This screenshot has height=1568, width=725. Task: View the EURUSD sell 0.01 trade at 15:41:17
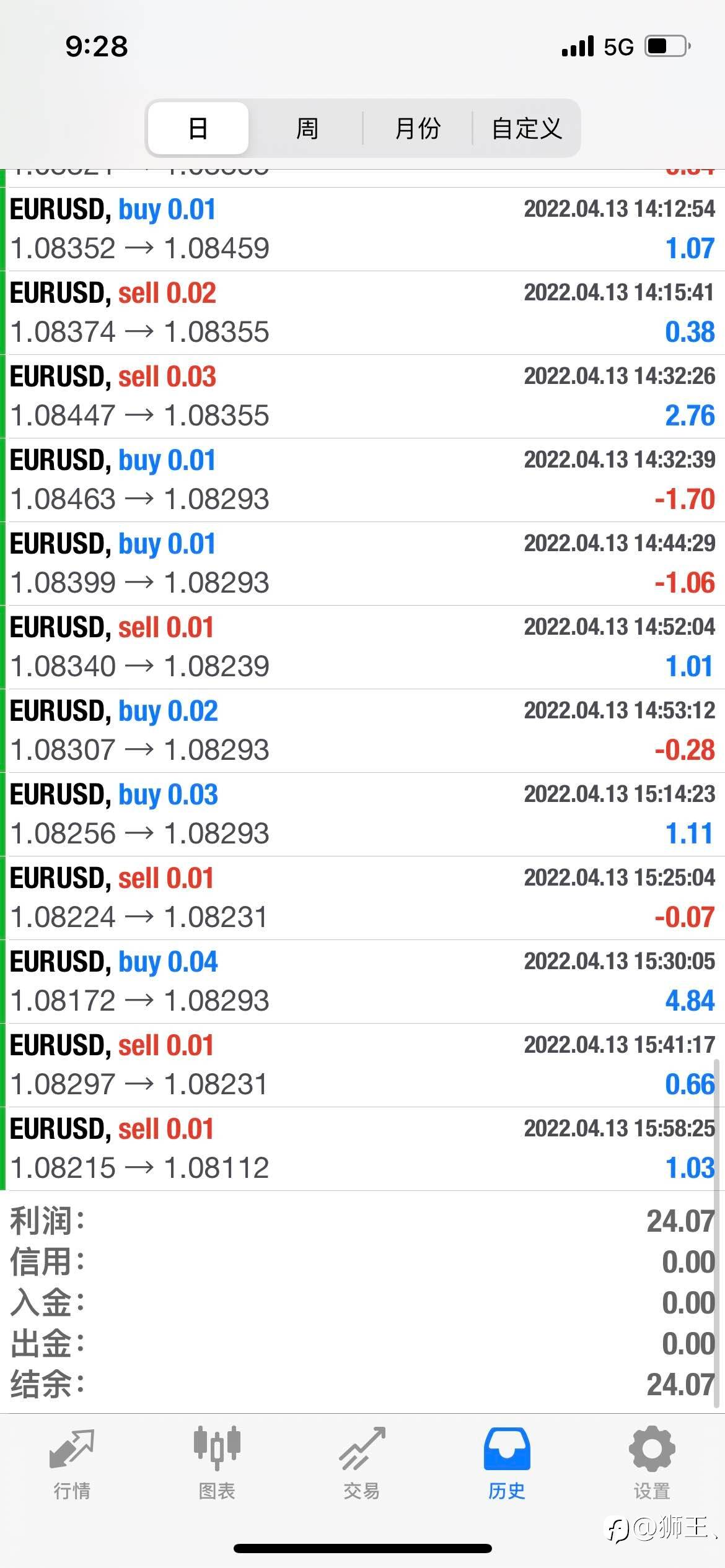click(362, 1065)
